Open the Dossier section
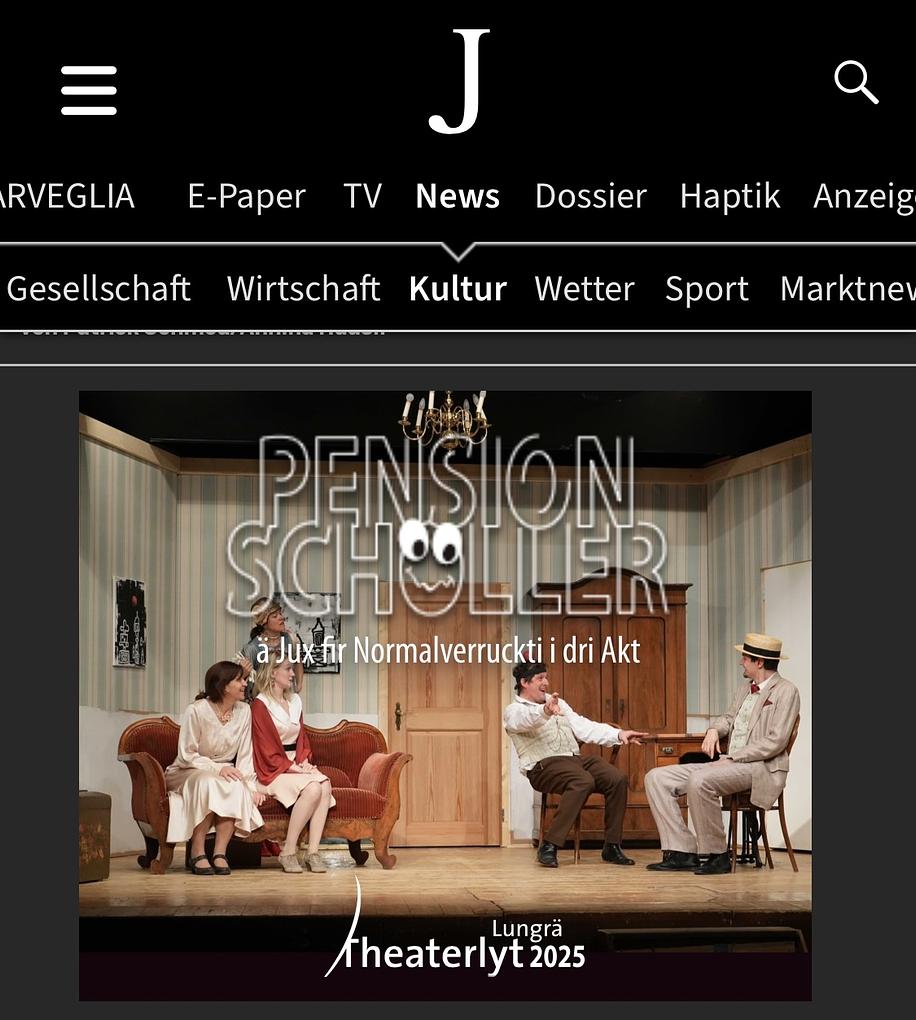Image resolution: width=916 pixels, height=1020 pixels. (590, 196)
